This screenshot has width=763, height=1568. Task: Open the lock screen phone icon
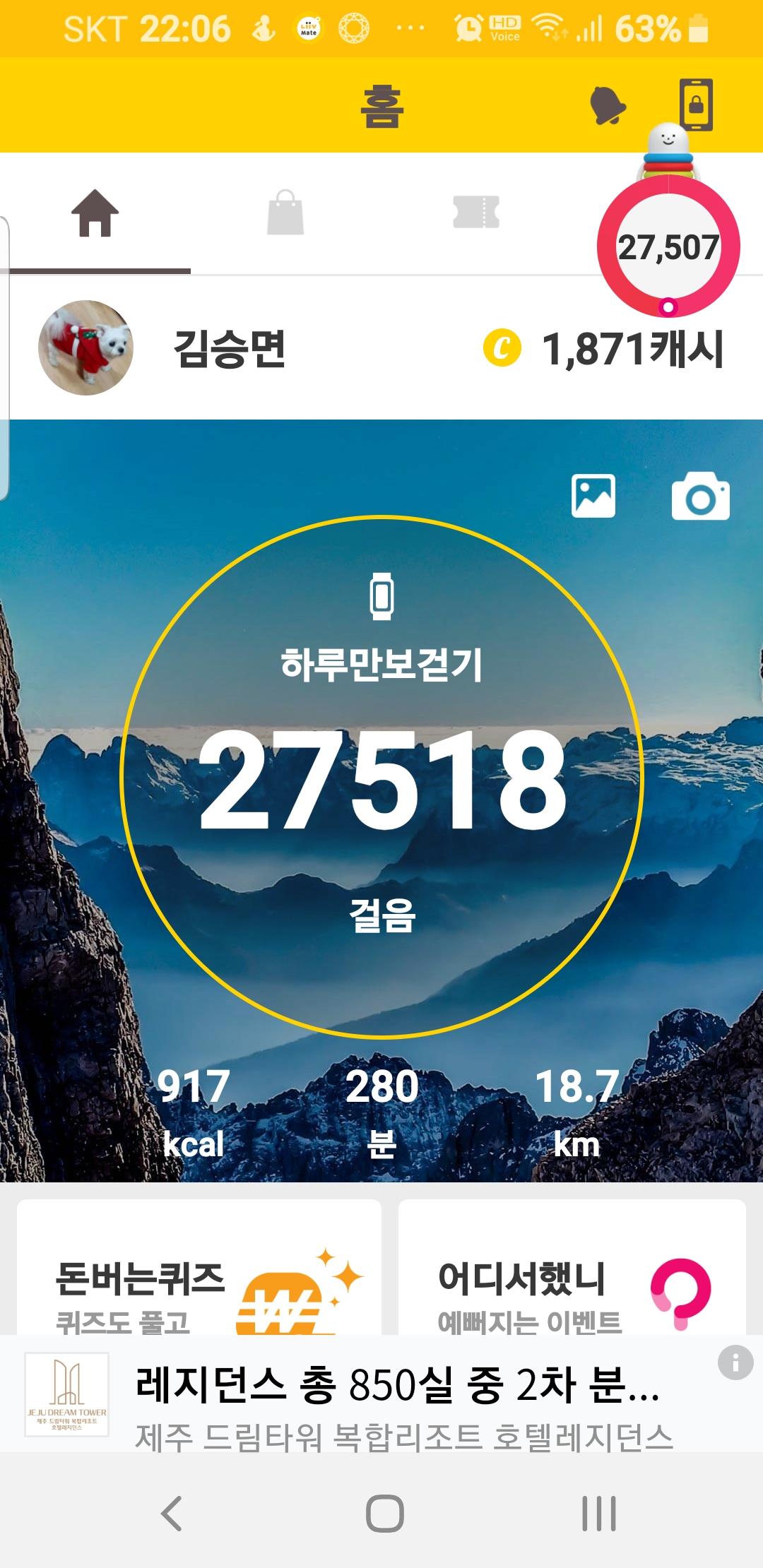click(696, 105)
